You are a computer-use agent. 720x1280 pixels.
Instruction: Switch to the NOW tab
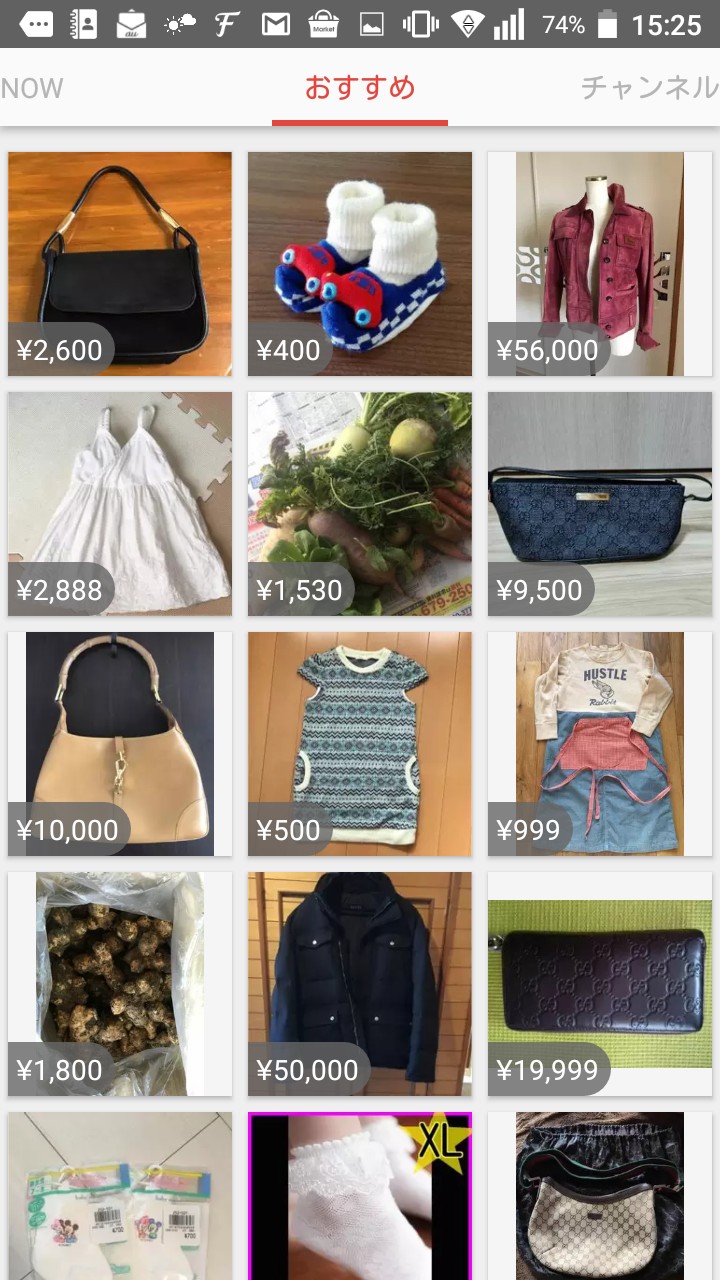point(32,88)
